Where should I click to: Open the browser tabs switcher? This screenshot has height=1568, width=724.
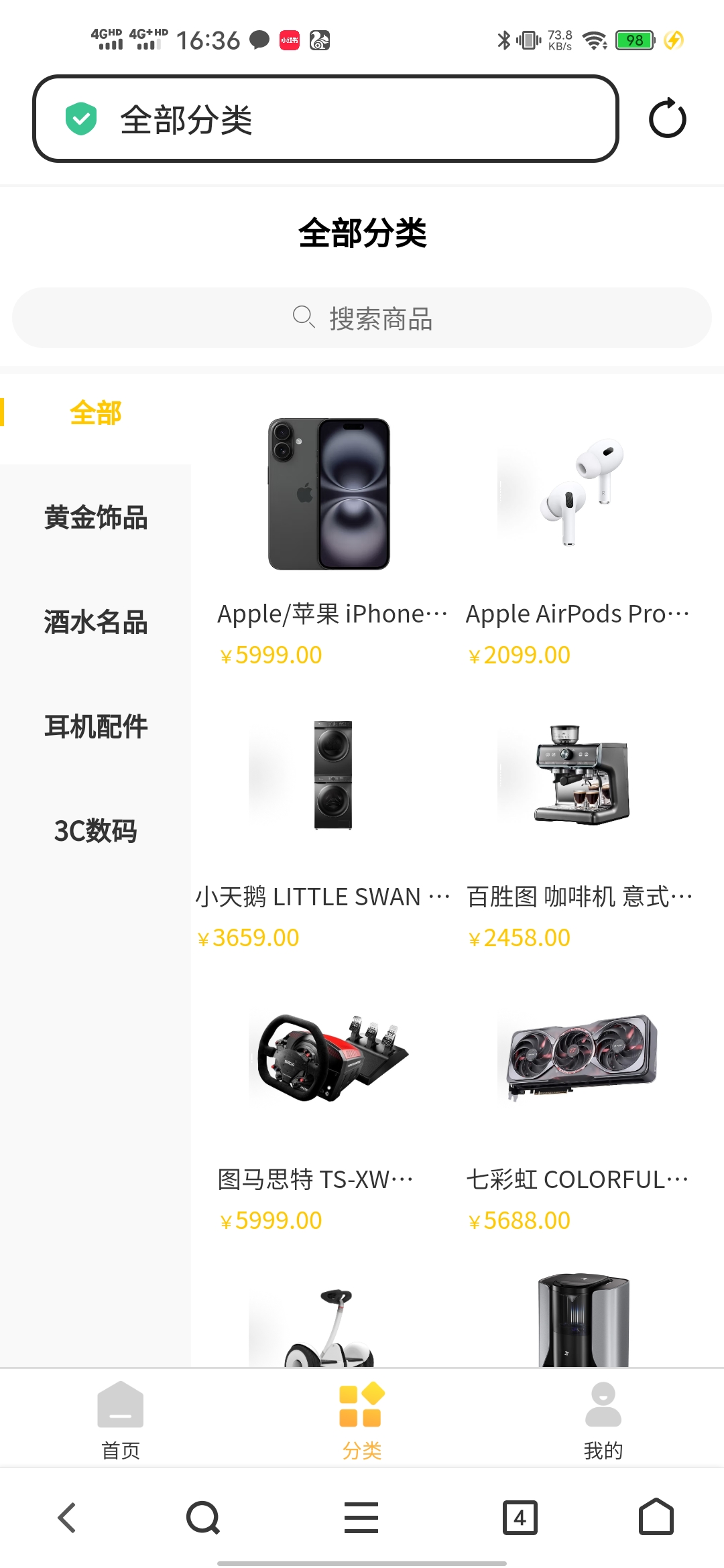pyautogui.click(x=520, y=1518)
